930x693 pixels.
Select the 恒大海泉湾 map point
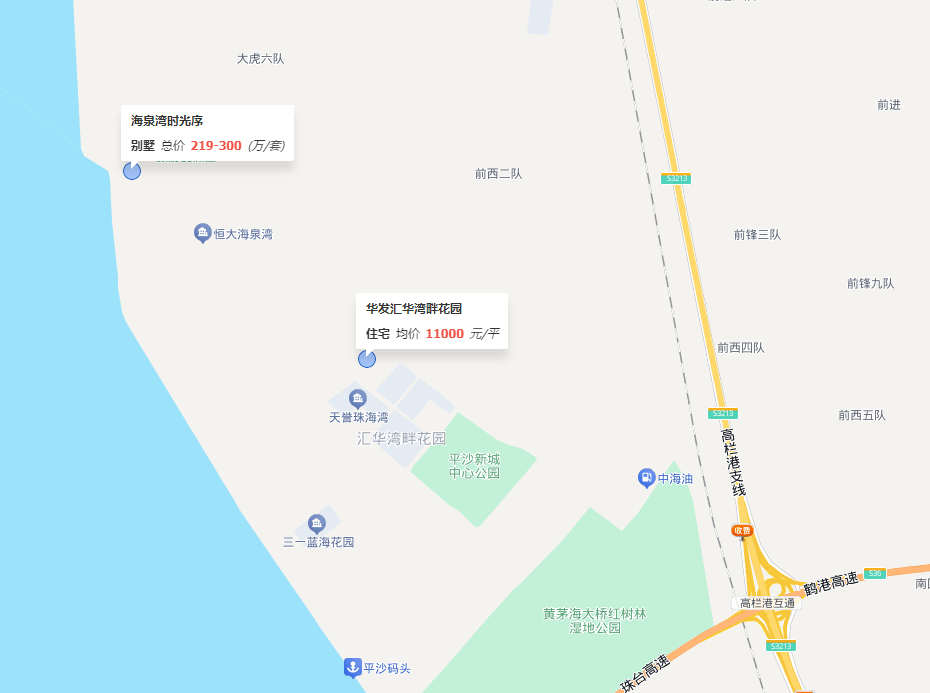(203, 233)
